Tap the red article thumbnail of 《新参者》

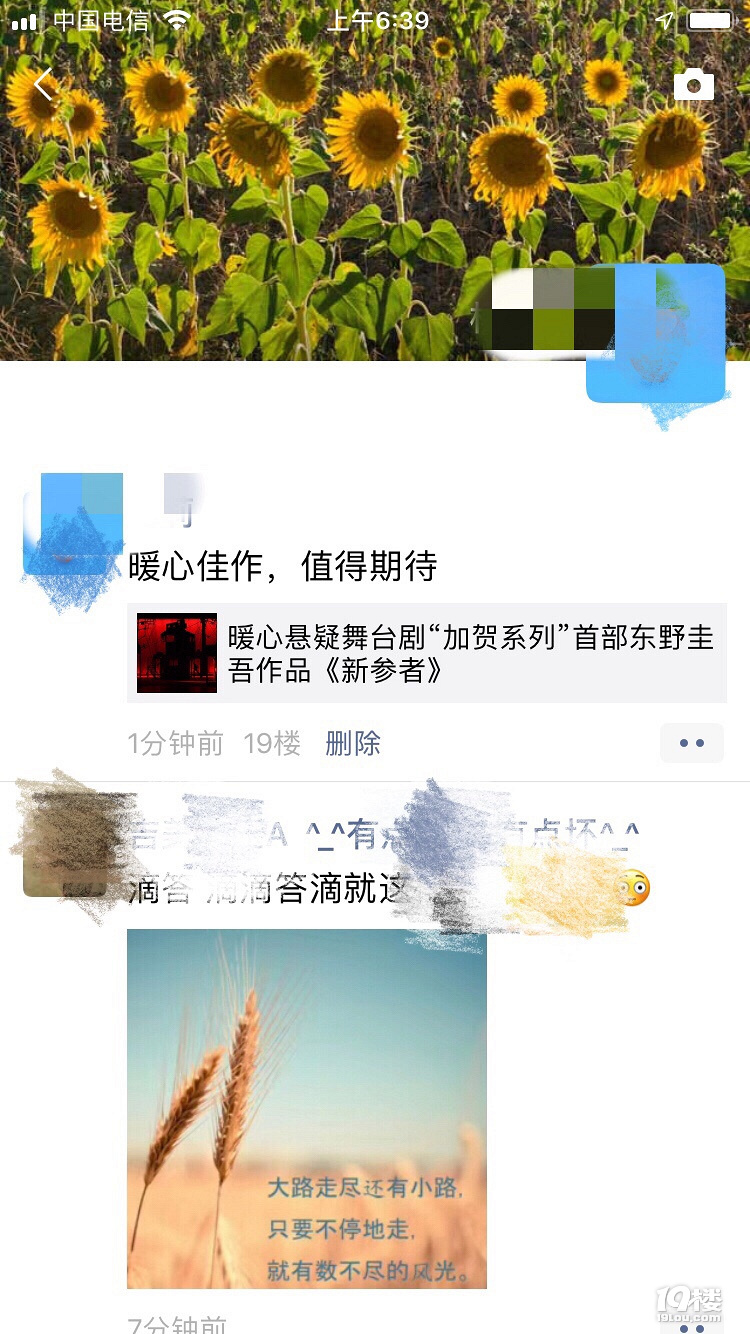pos(176,652)
